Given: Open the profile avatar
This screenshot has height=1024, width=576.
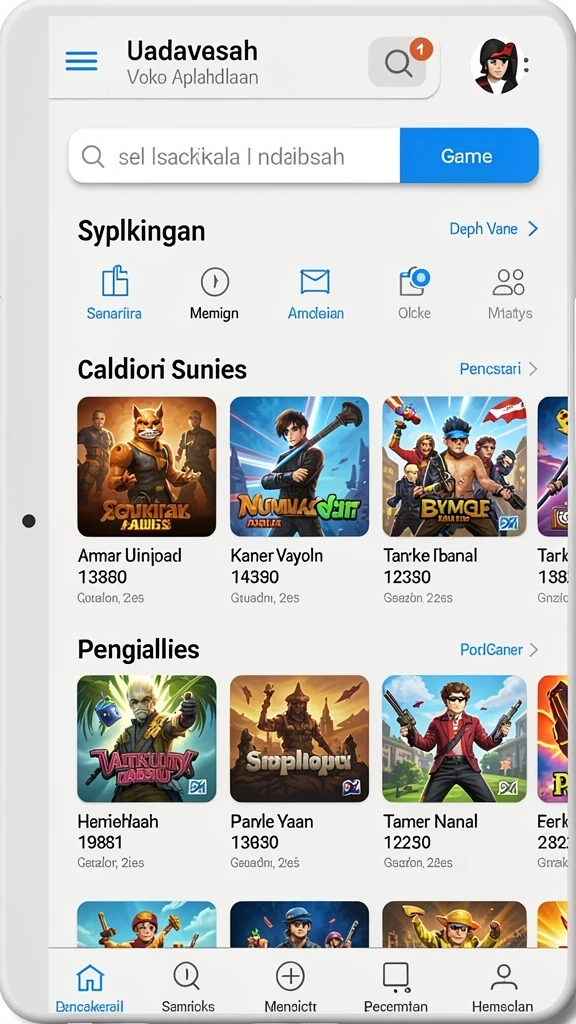Looking at the screenshot, I should (x=498, y=65).
